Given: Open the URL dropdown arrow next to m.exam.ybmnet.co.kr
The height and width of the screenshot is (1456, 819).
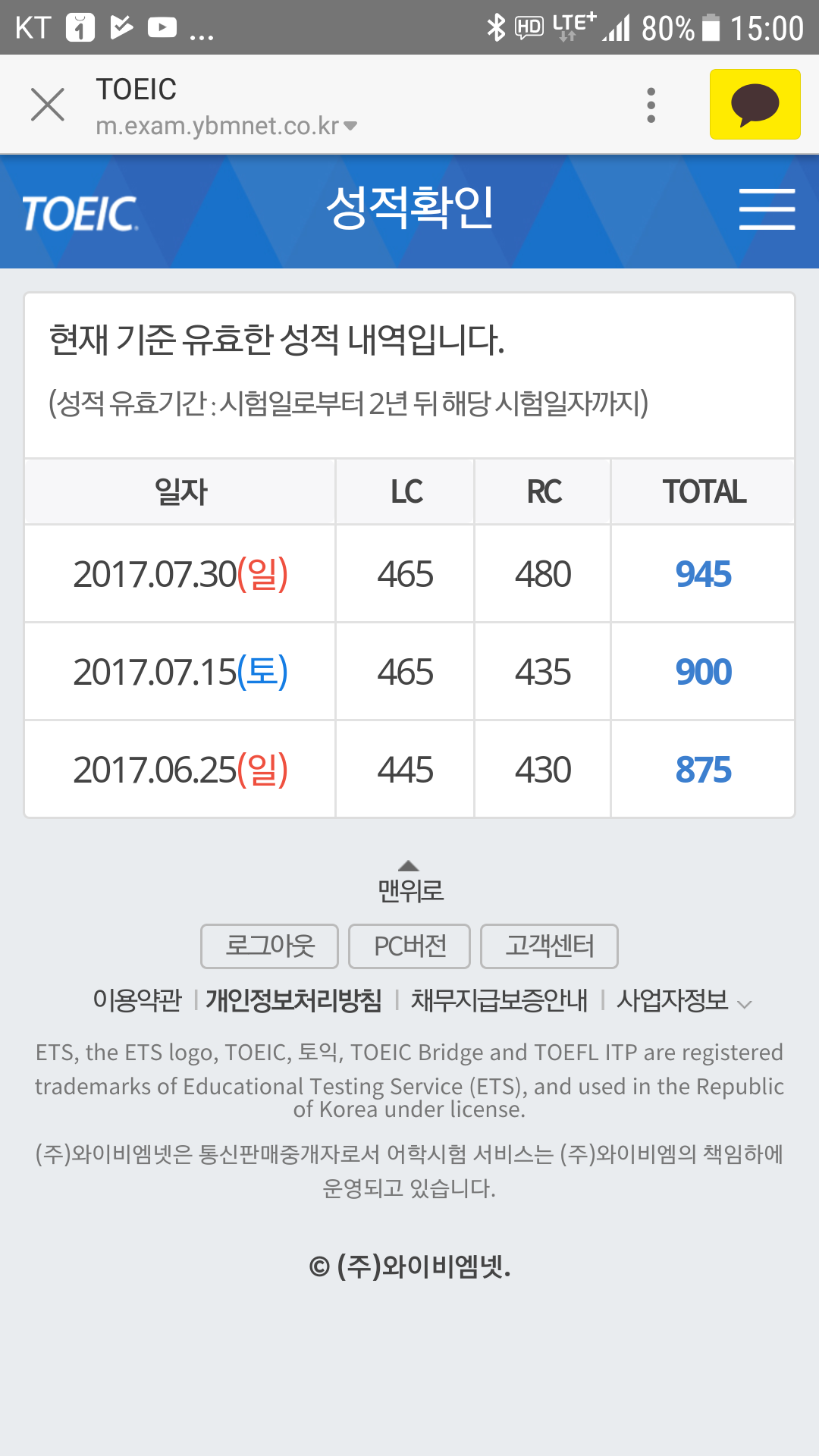Looking at the screenshot, I should pyautogui.click(x=350, y=126).
